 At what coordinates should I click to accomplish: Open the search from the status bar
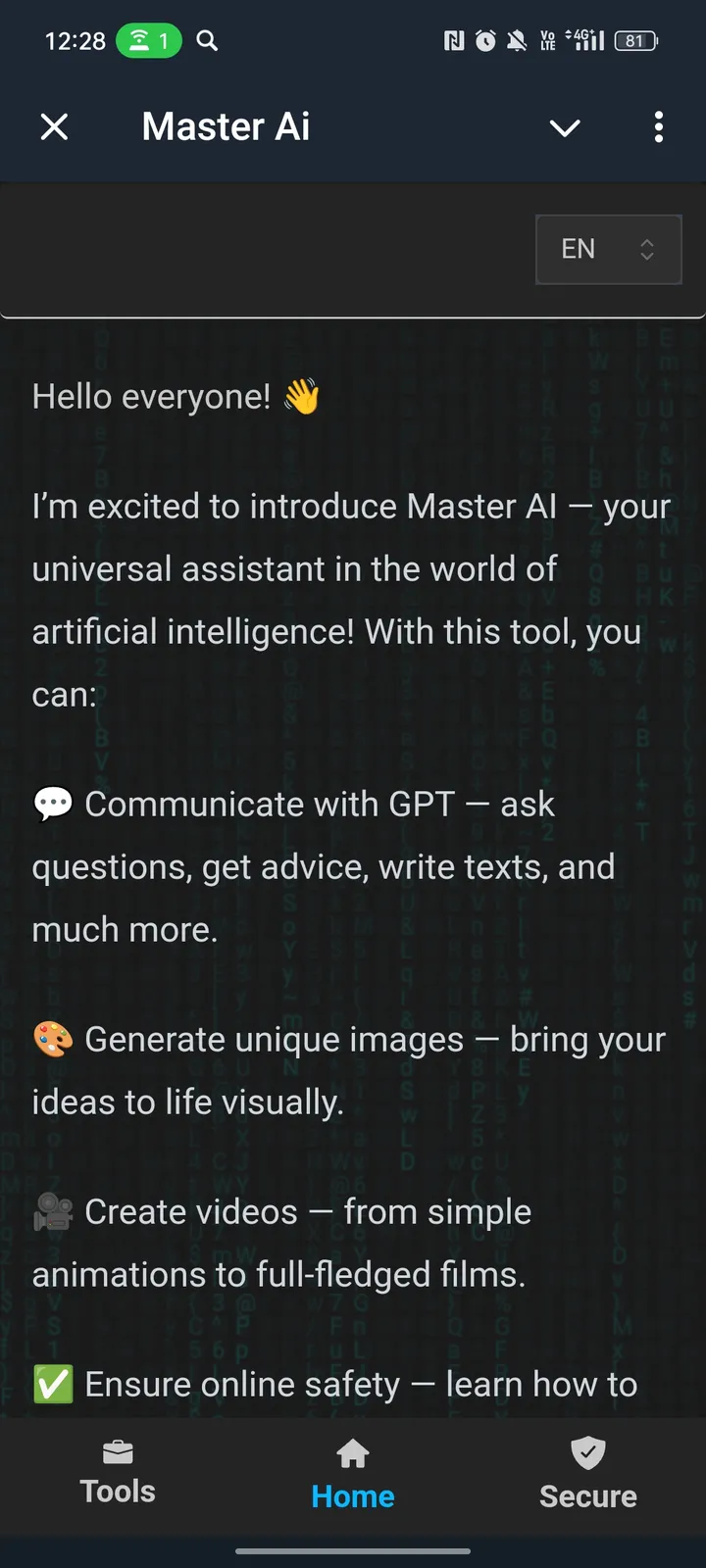click(206, 41)
